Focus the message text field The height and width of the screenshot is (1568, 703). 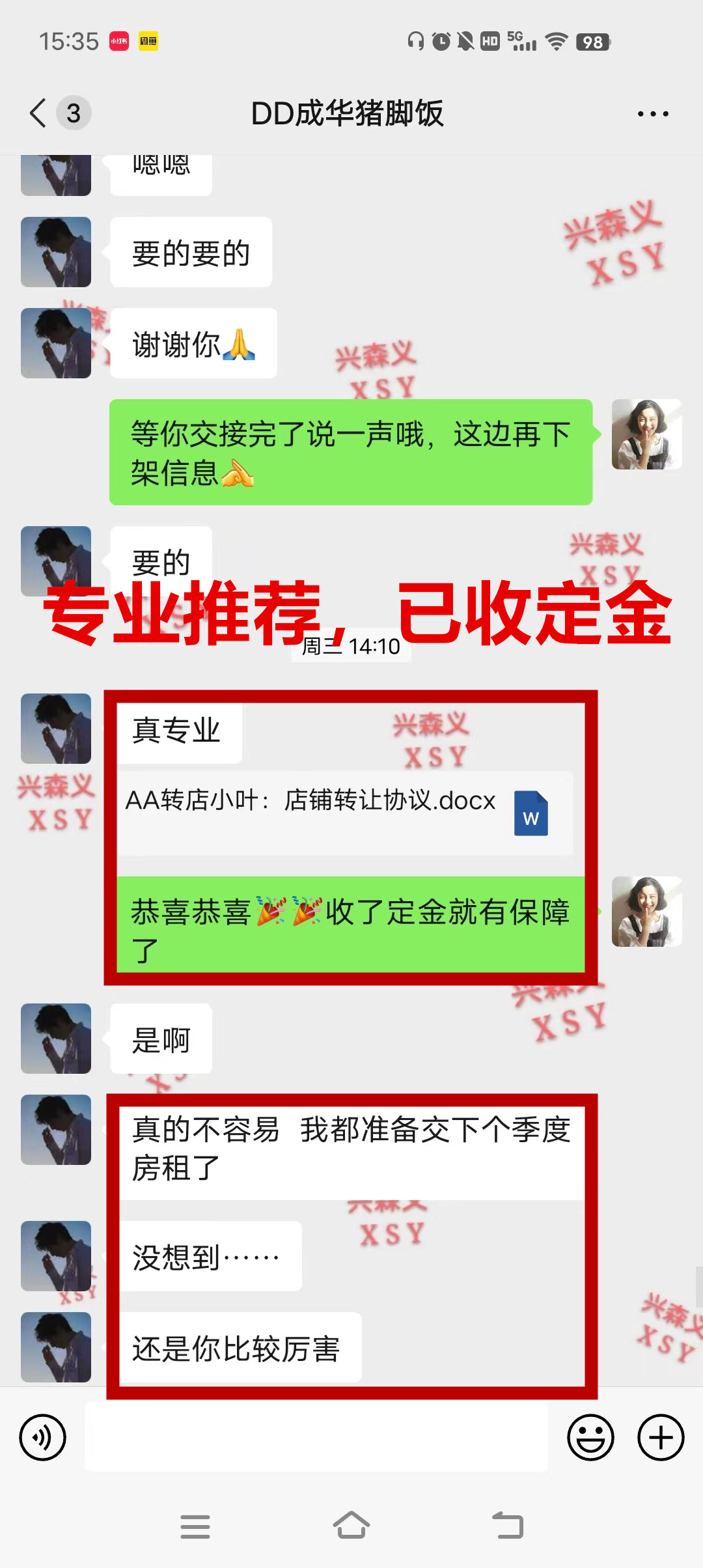coord(316,1437)
